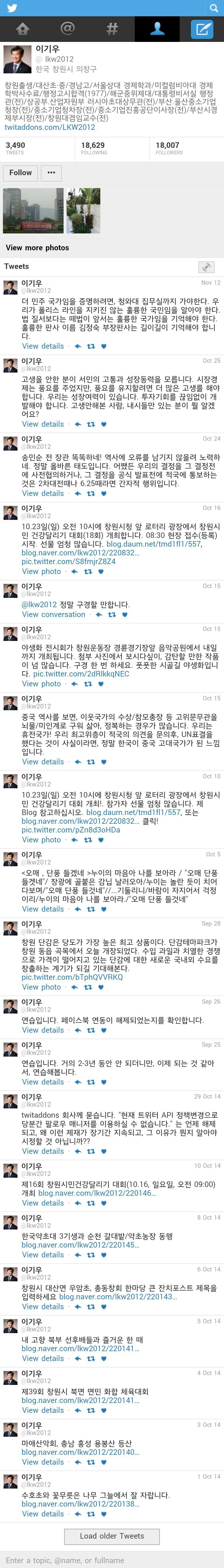Compose a new tweet
The width and height of the screenshot is (224, 1568).
pyautogui.click(x=202, y=29)
